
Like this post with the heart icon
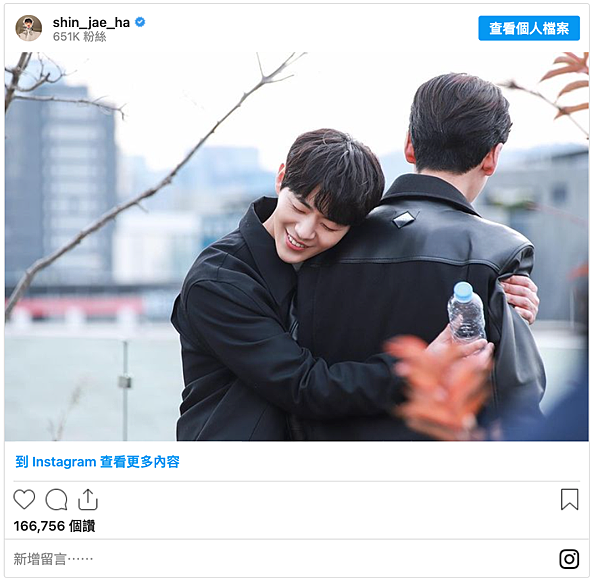point(24,499)
